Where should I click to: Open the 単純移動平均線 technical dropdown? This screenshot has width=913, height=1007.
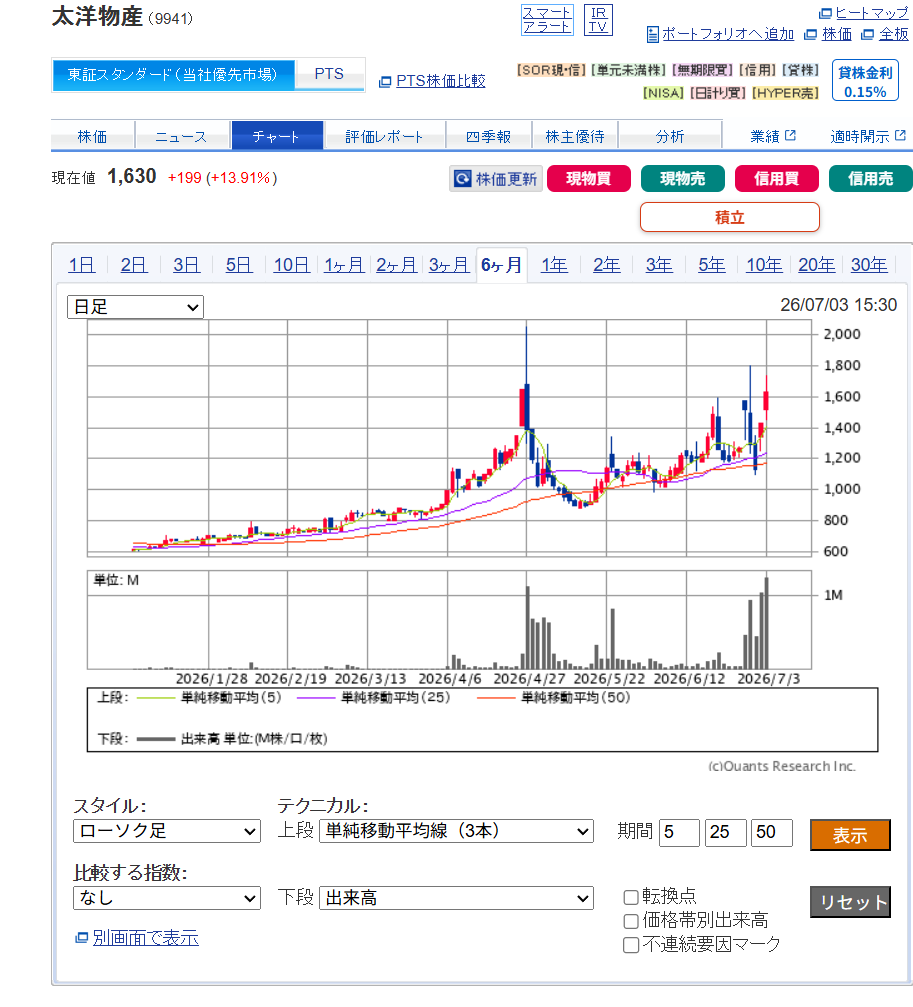[456, 831]
